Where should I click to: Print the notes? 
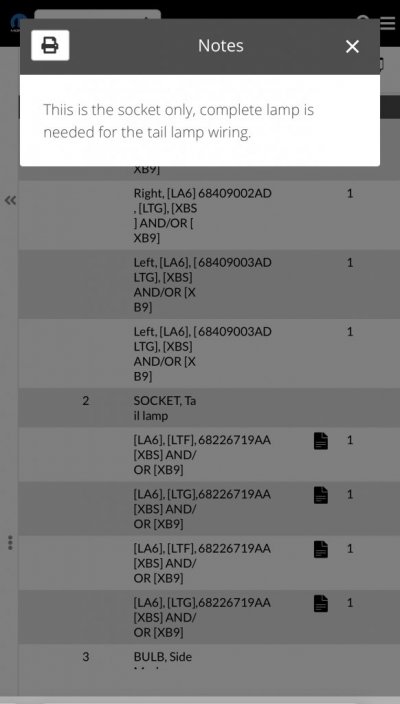(50, 45)
